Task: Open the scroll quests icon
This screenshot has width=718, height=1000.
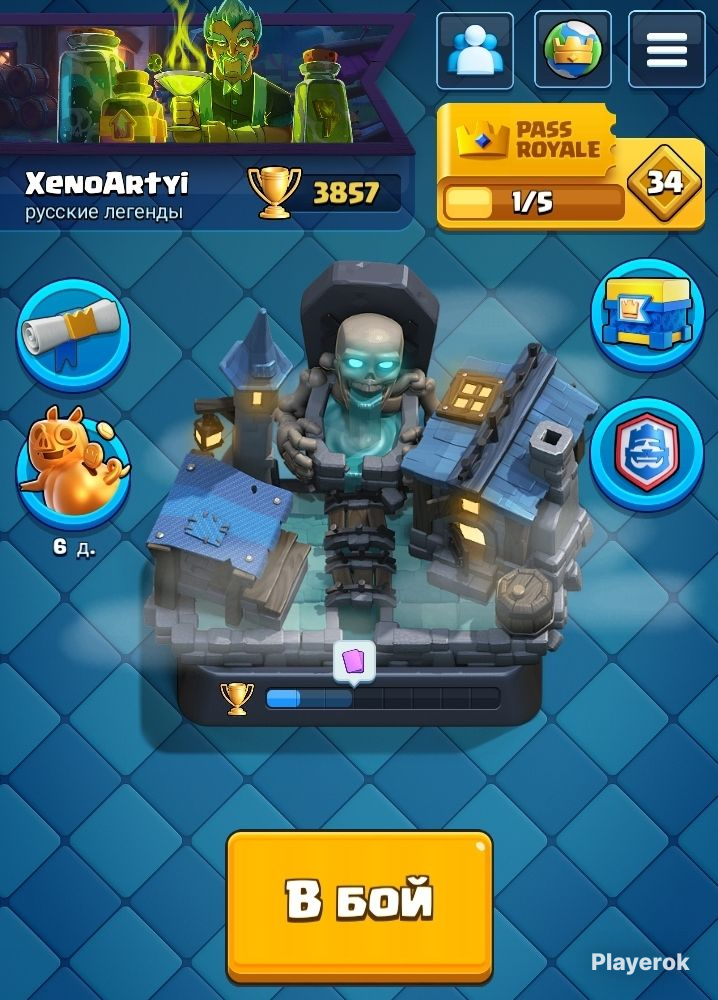Action: 73,334
